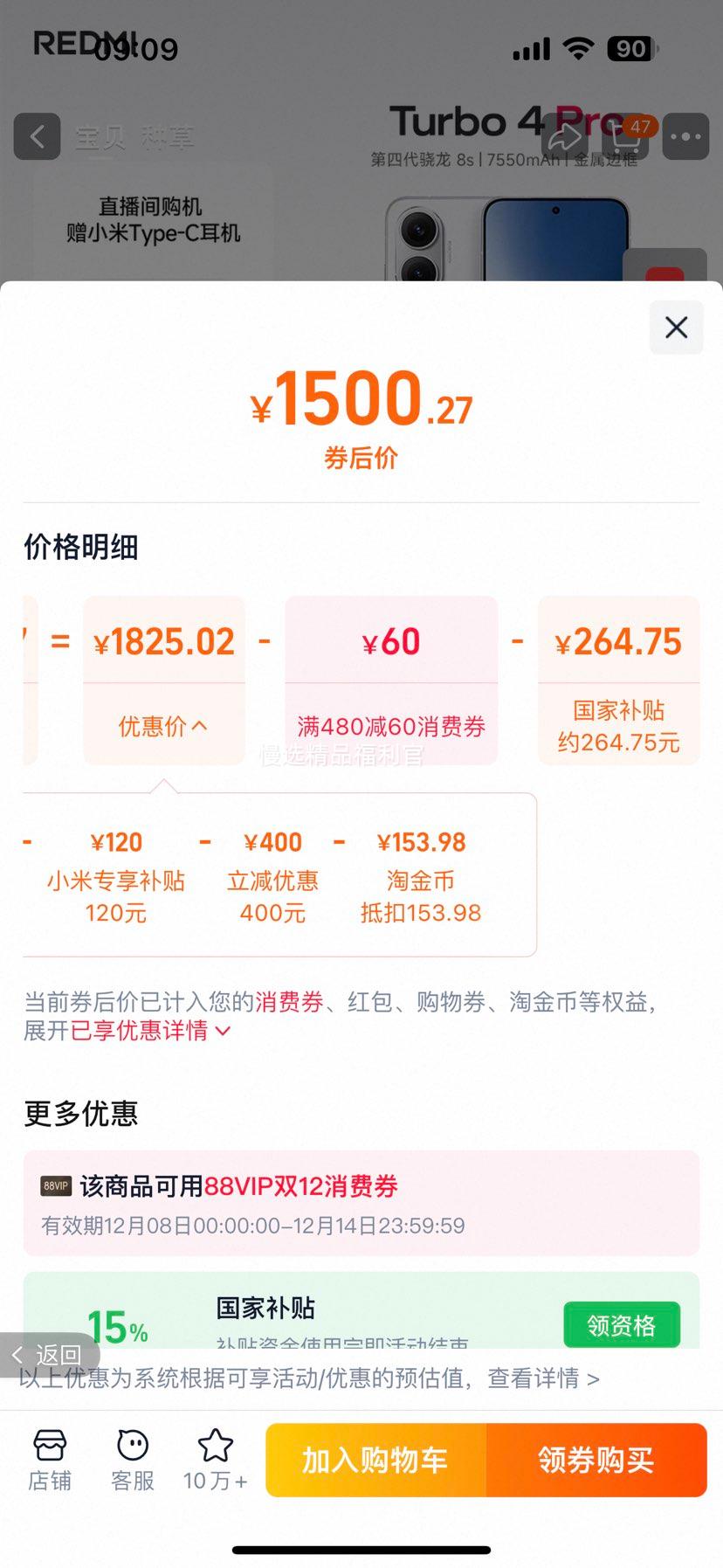Tap the Wi-Fi icon in status bar
This screenshot has height=1568, width=723.
coord(578,49)
